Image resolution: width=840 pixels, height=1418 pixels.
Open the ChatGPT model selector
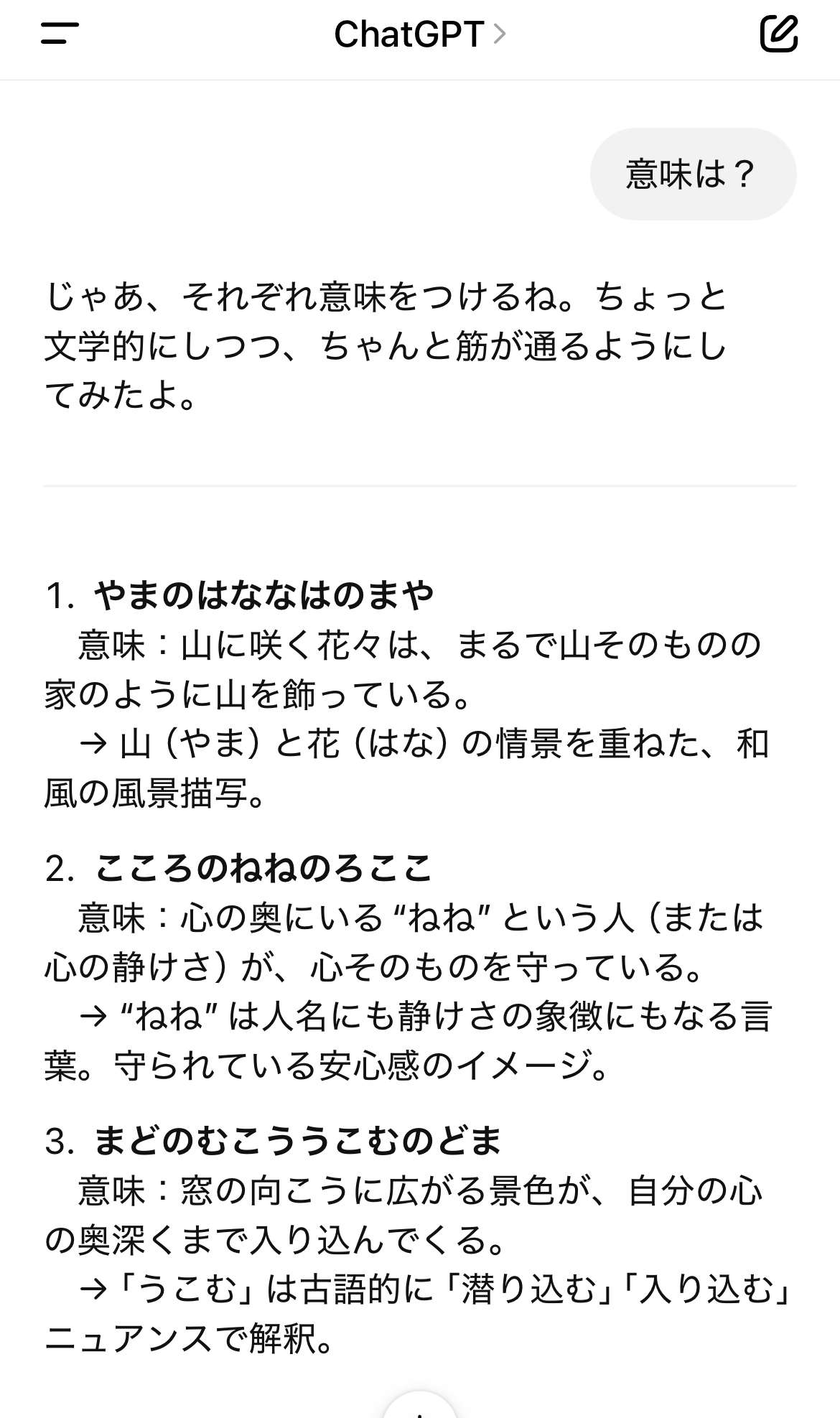coord(420,34)
